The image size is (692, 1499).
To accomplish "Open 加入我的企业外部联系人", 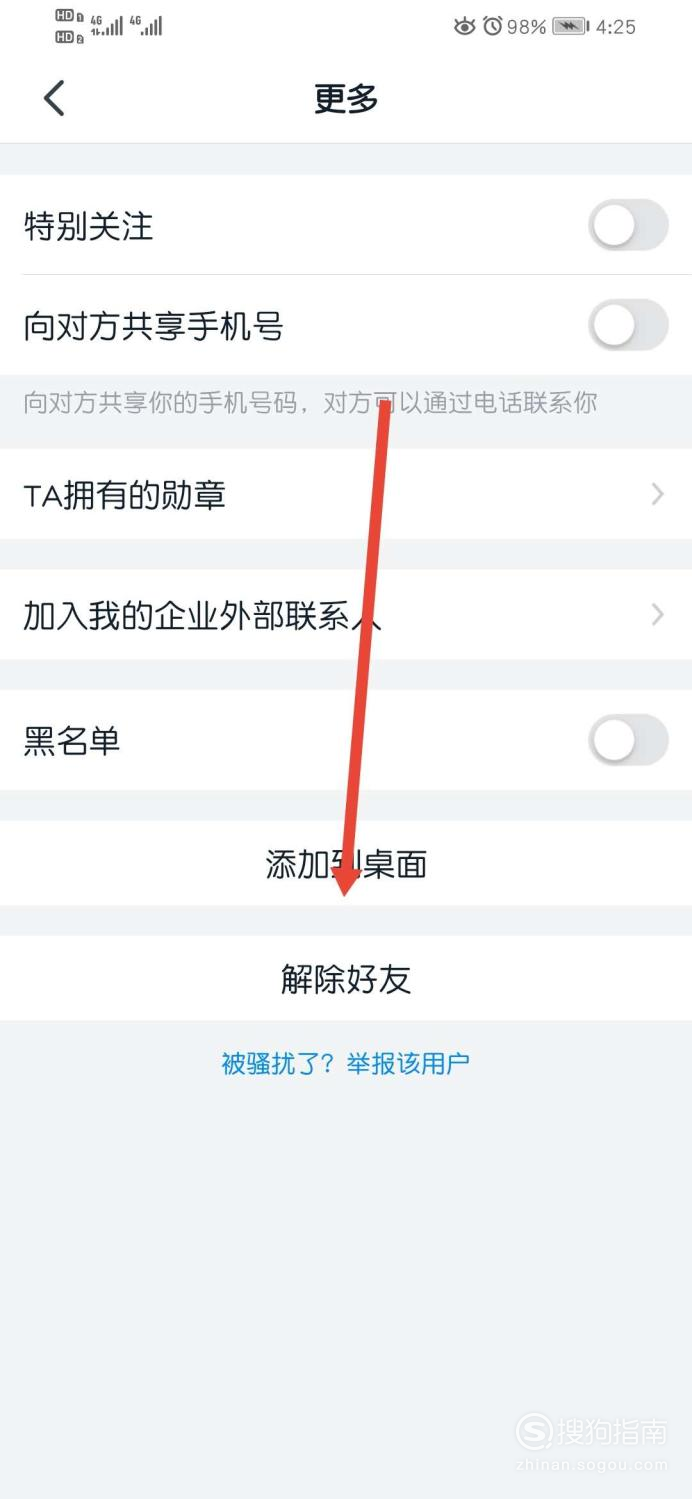I will [345, 615].
